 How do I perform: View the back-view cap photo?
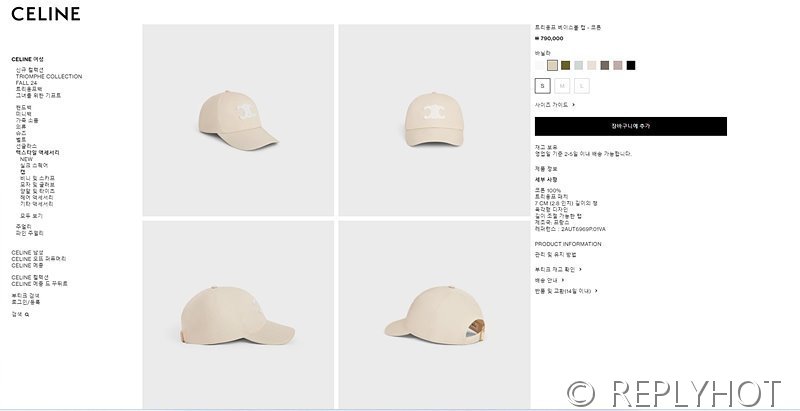[x=433, y=315]
